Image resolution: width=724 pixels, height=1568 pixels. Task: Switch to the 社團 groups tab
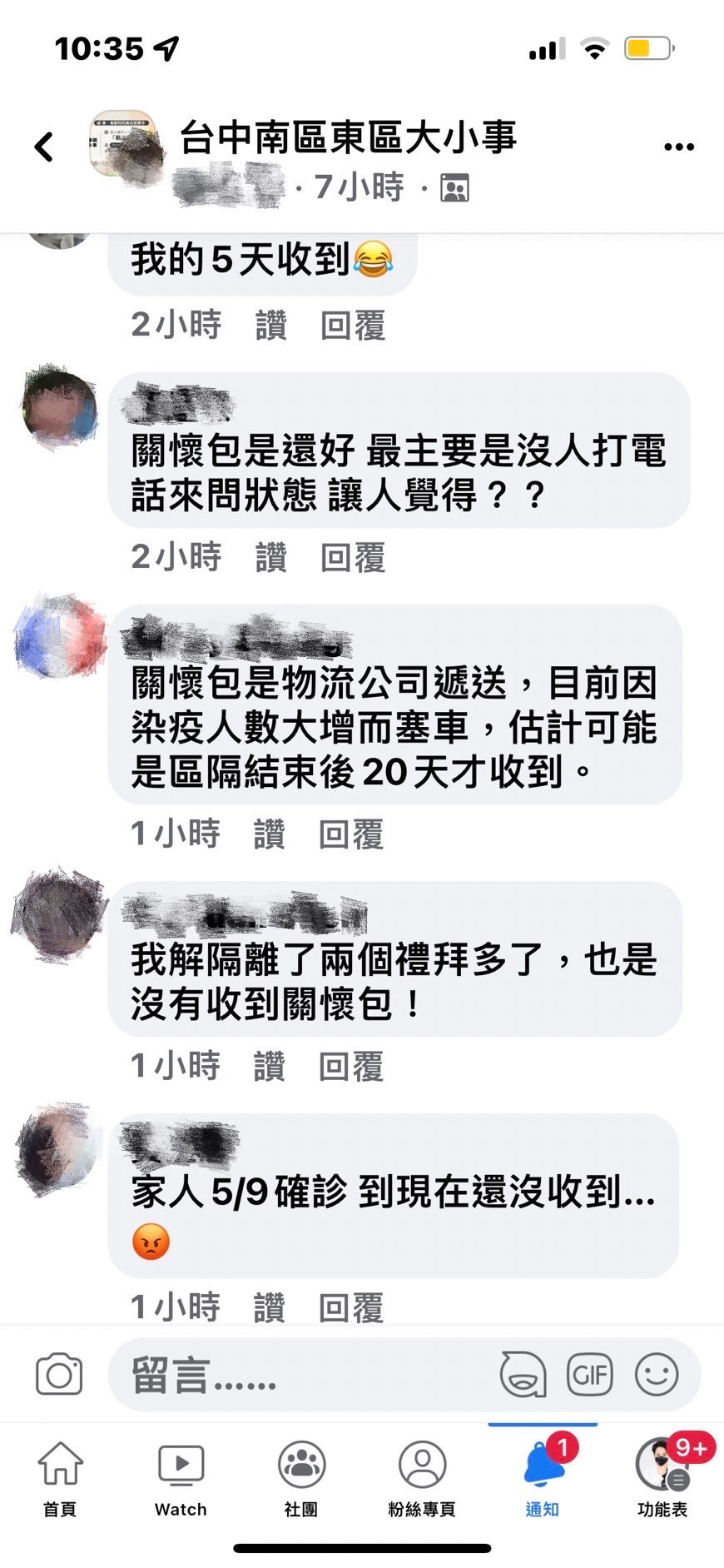301,1479
